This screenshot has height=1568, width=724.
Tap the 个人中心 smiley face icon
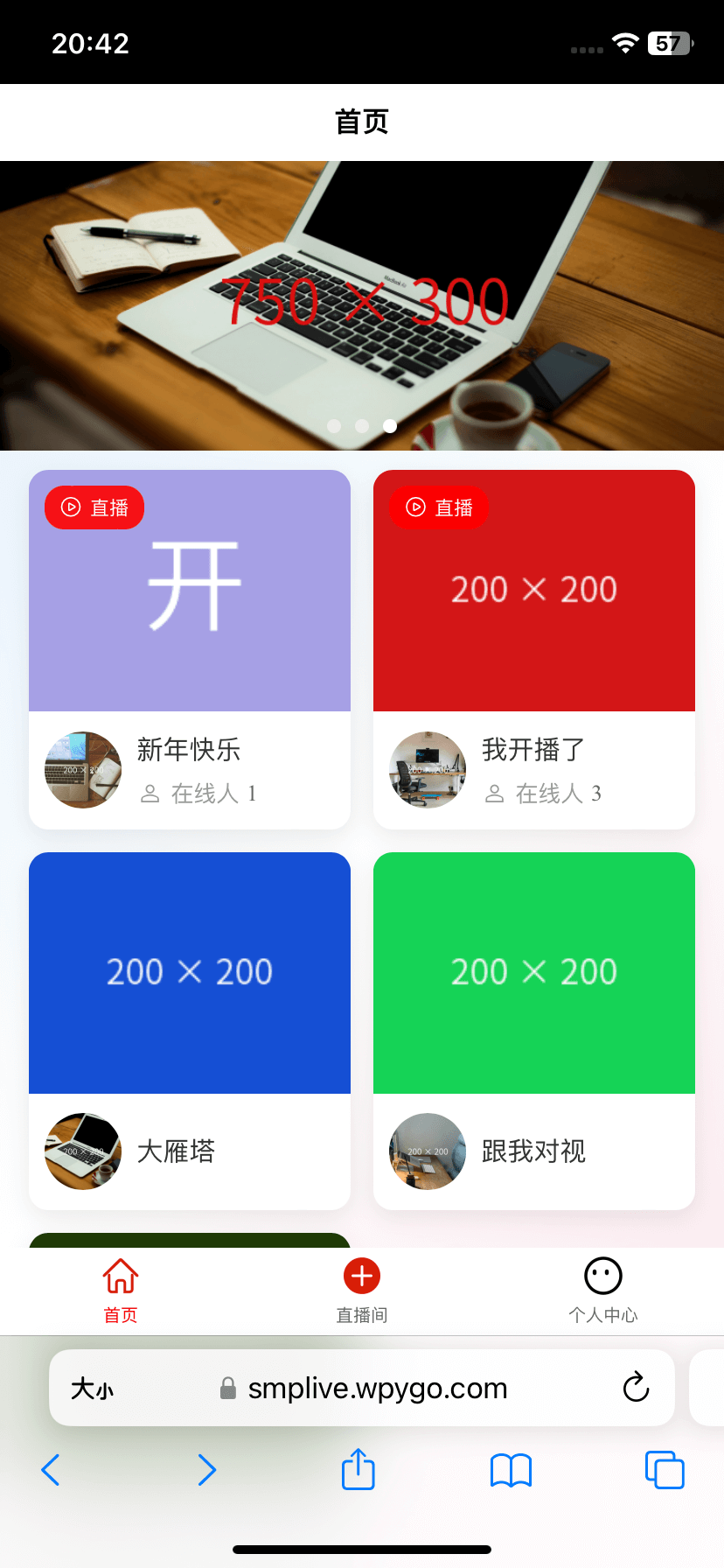(x=602, y=1277)
